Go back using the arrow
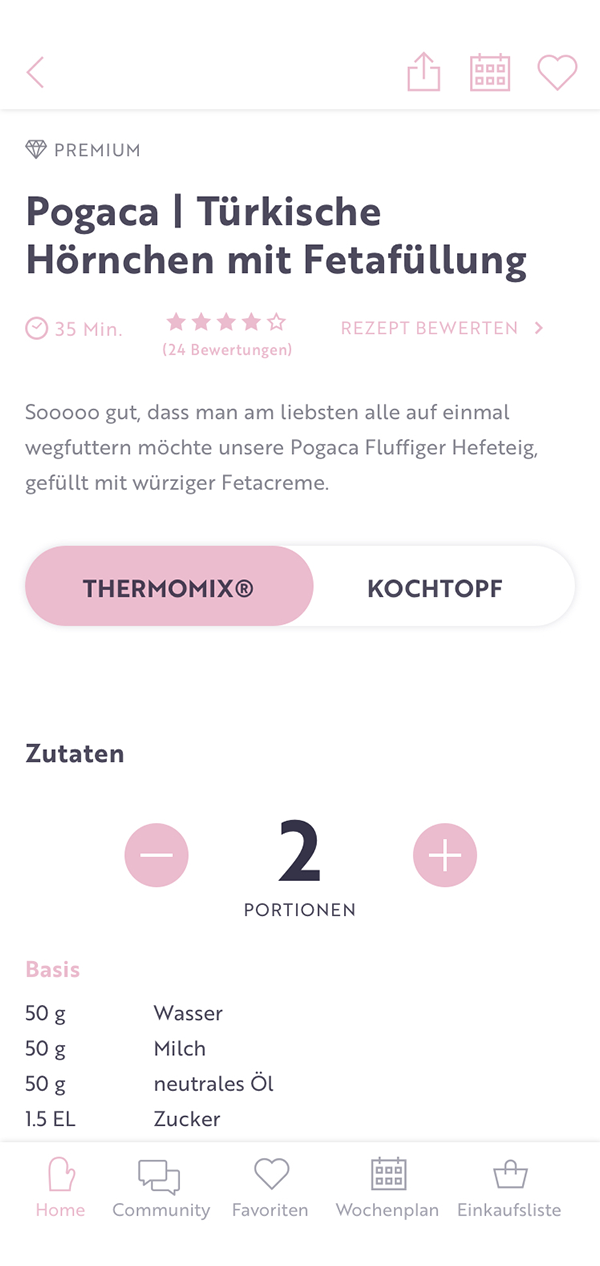Screen dimensions: 600x1266 click(x=36, y=73)
